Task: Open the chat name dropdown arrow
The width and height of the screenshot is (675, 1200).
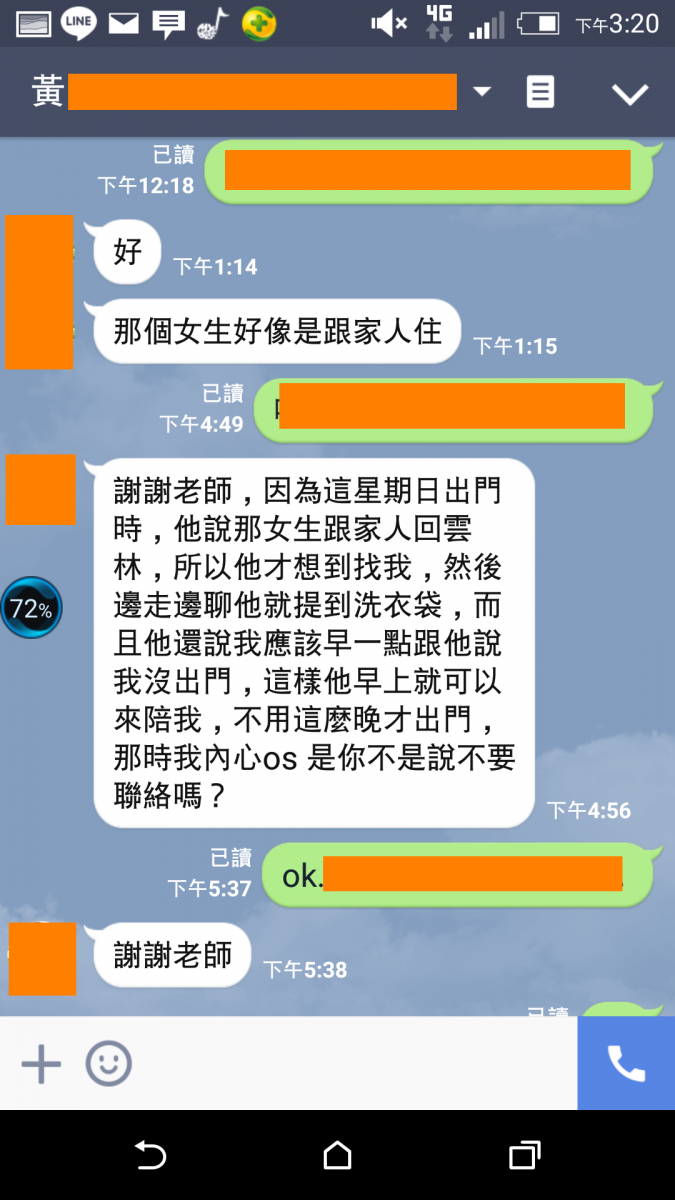Action: (x=482, y=92)
